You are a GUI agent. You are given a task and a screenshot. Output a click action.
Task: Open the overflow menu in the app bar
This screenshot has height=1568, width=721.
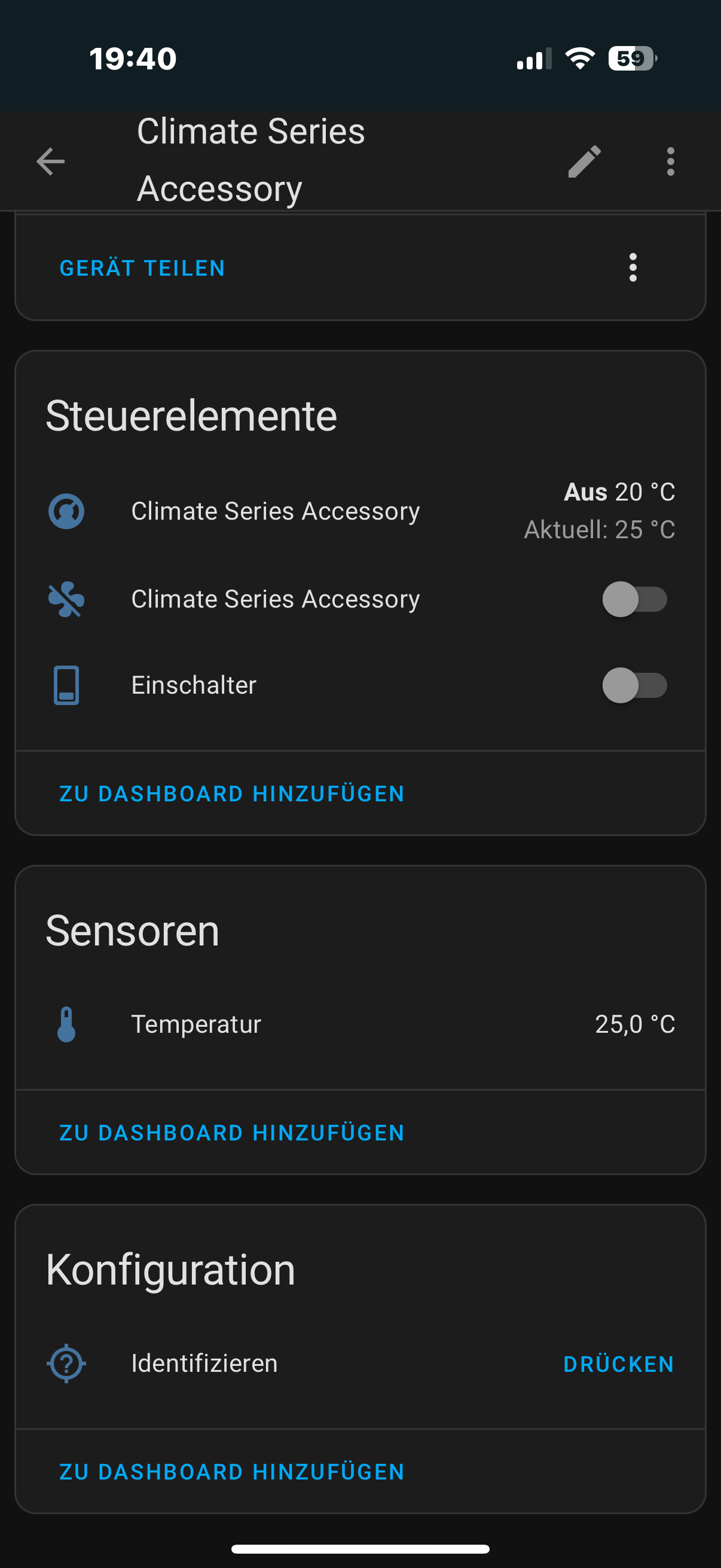pyautogui.click(x=670, y=162)
